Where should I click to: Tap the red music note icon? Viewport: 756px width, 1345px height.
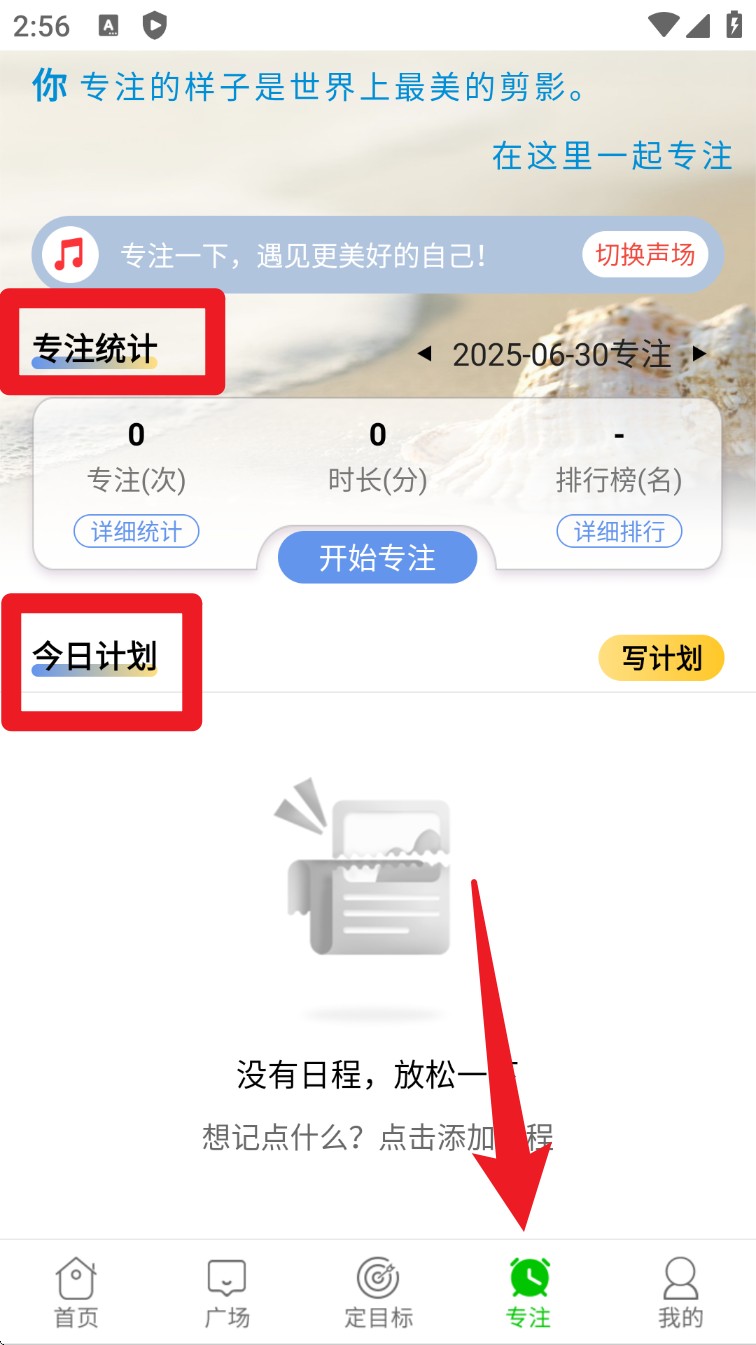coord(68,255)
